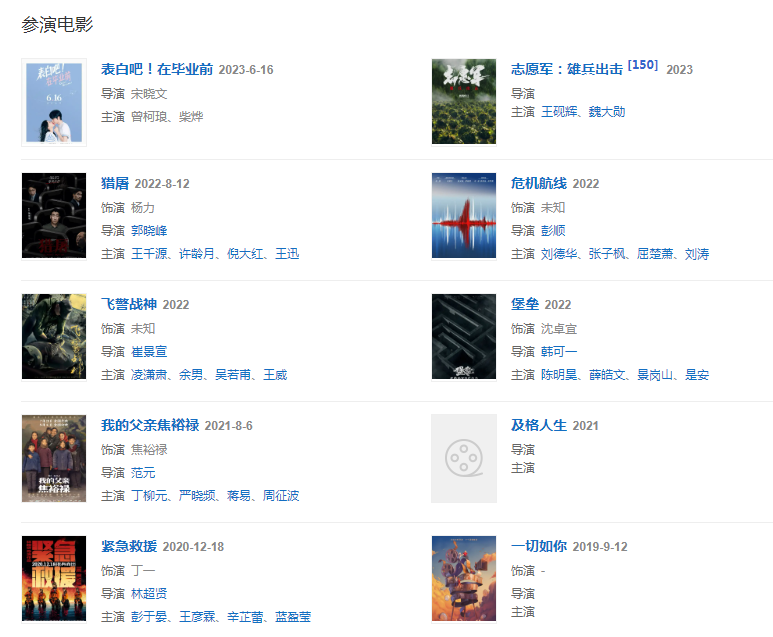Open the 及格人生 movie title link
The image size is (773, 637).
point(539,425)
